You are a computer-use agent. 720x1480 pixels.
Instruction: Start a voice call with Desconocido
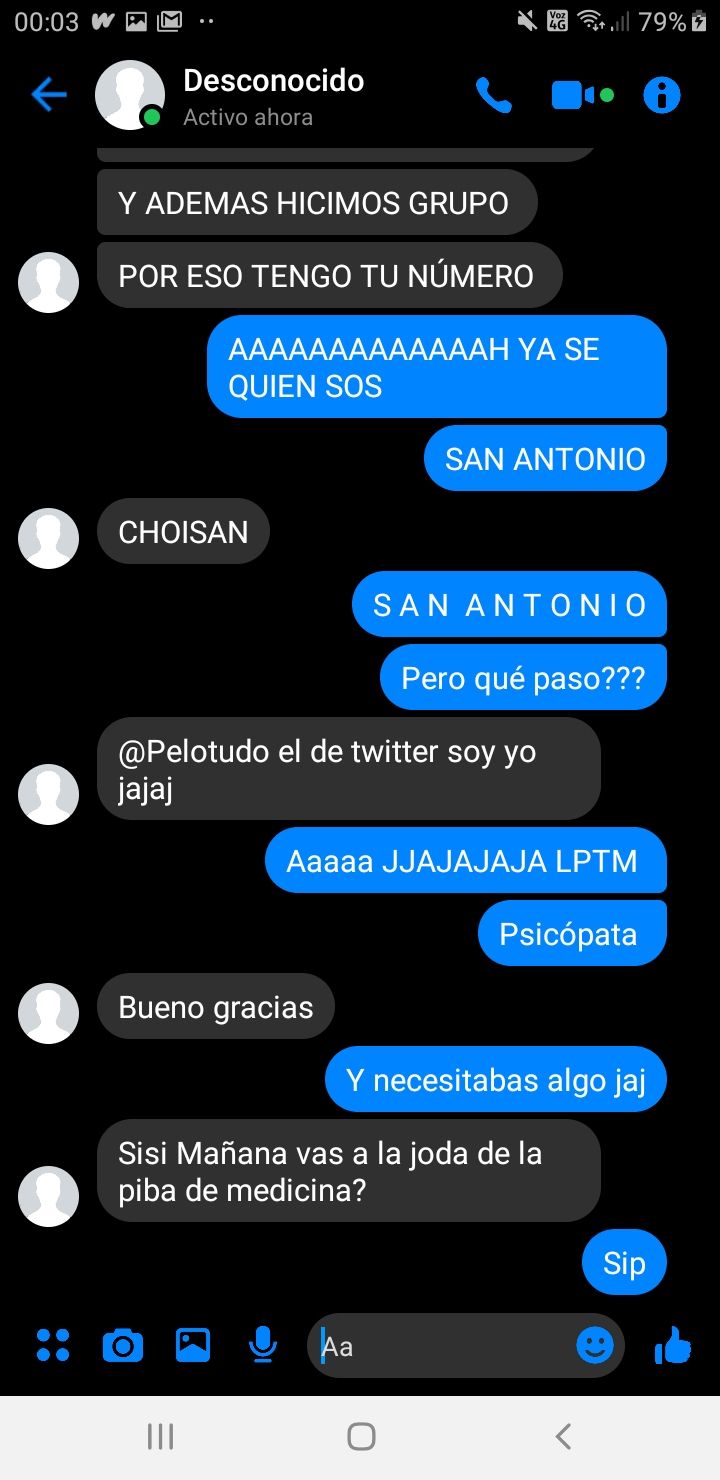coord(494,96)
